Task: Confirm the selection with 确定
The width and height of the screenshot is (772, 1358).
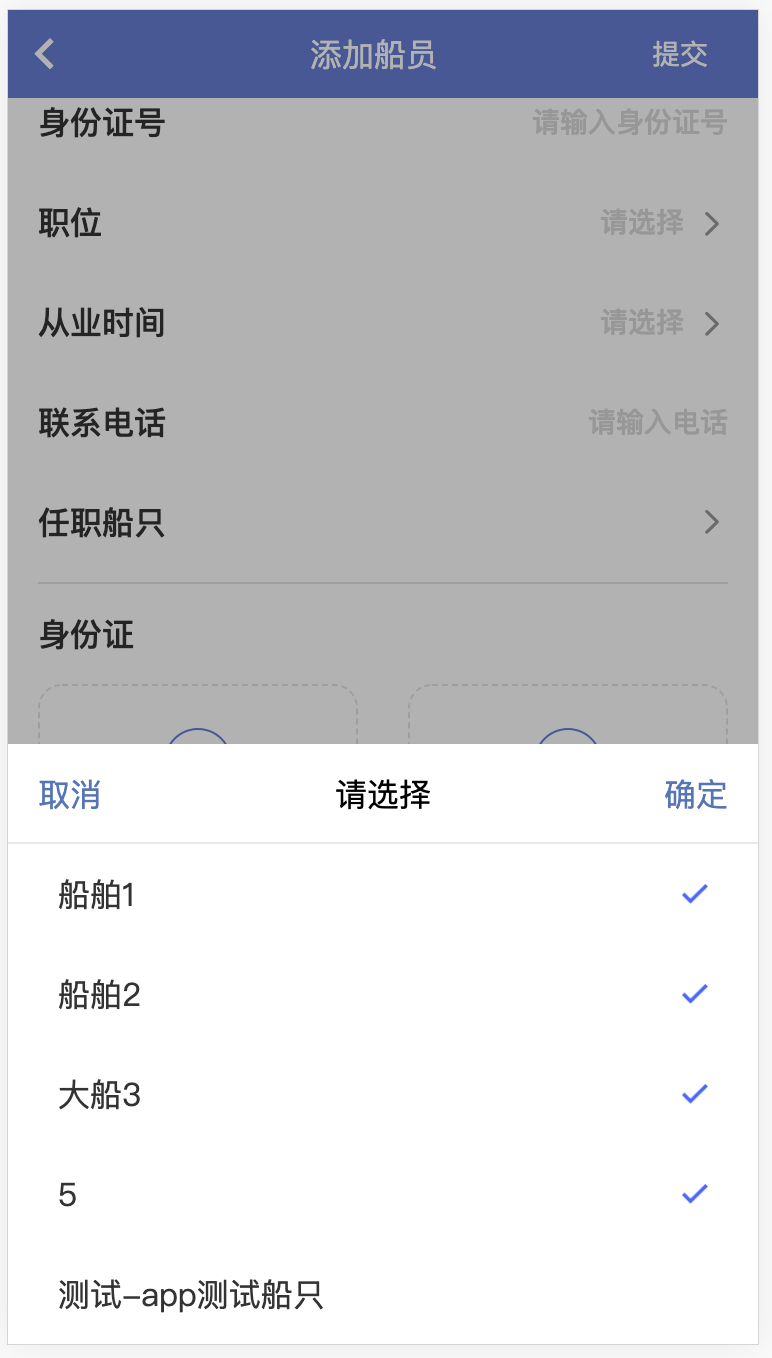Action: coord(695,795)
